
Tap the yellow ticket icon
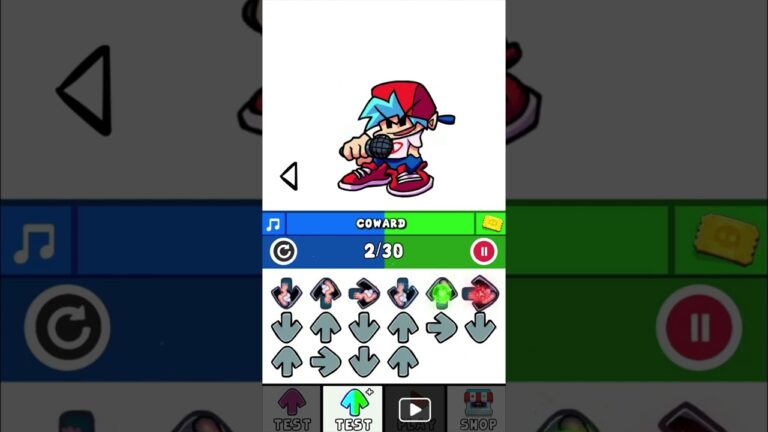click(491, 224)
